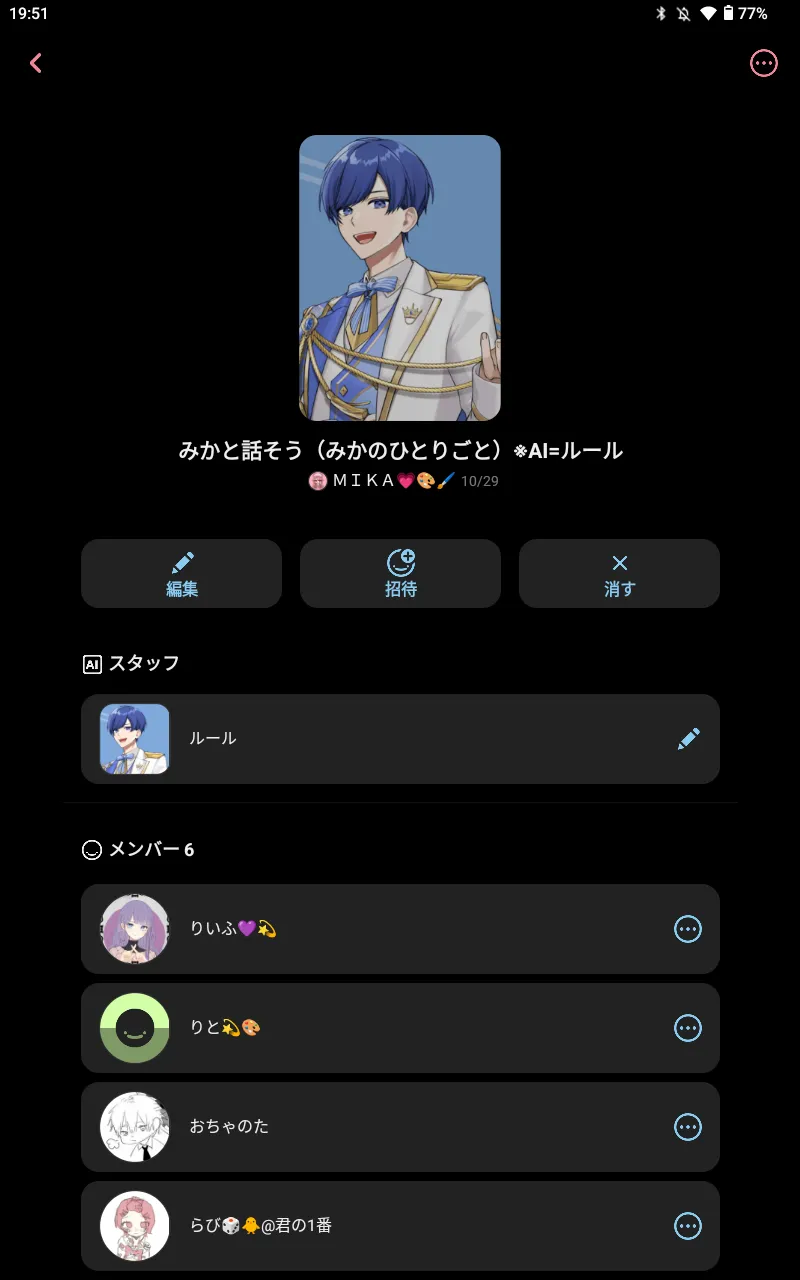The height and width of the screenshot is (1280, 800).
Task: Open member options for りいふ
Action: click(x=688, y=929)
